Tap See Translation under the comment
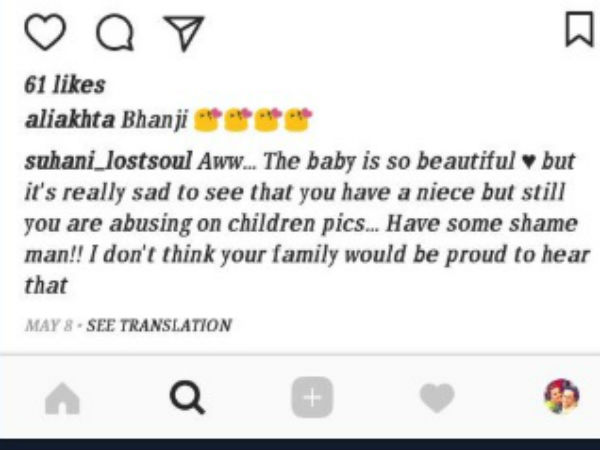The image size is (600, 450). 160,325
